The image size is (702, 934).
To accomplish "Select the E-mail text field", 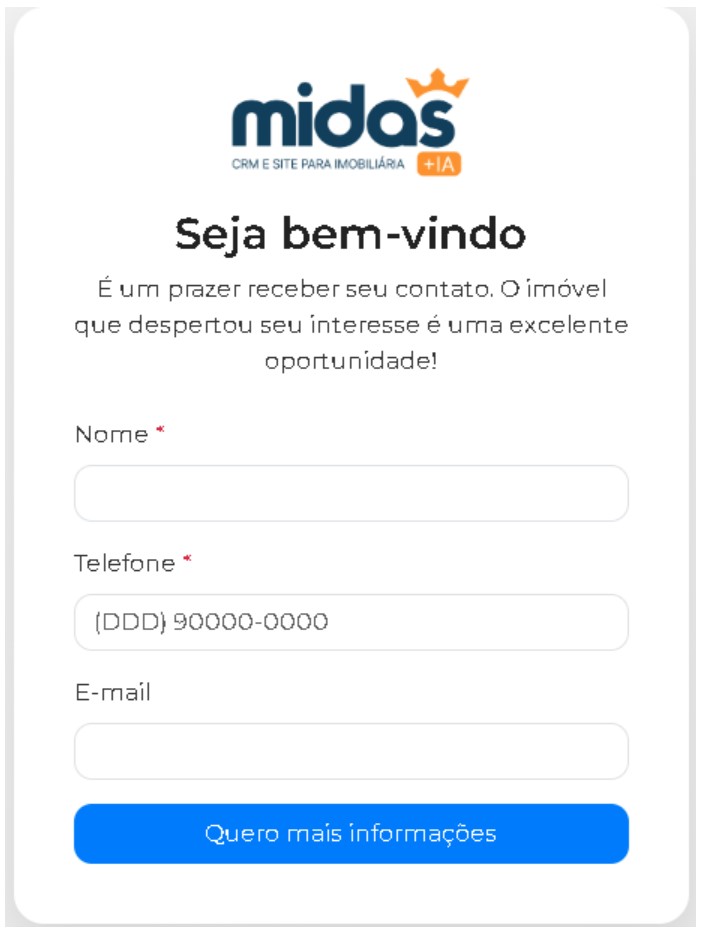I will coord(351,751).
